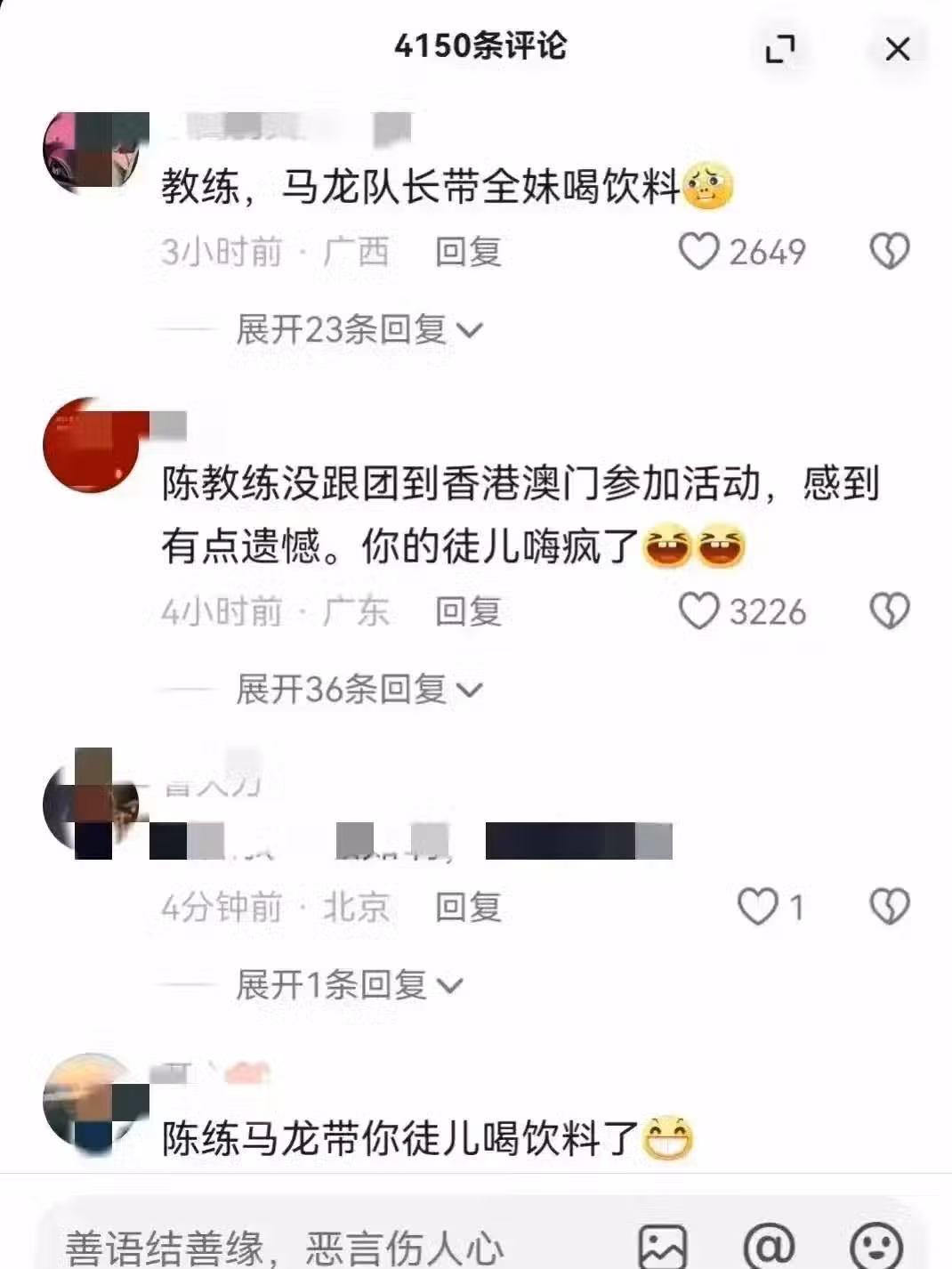The height and width of the screenshot is (1269, 952).
Task: Mention someone with the @ icon
Action: point(769,1246)
